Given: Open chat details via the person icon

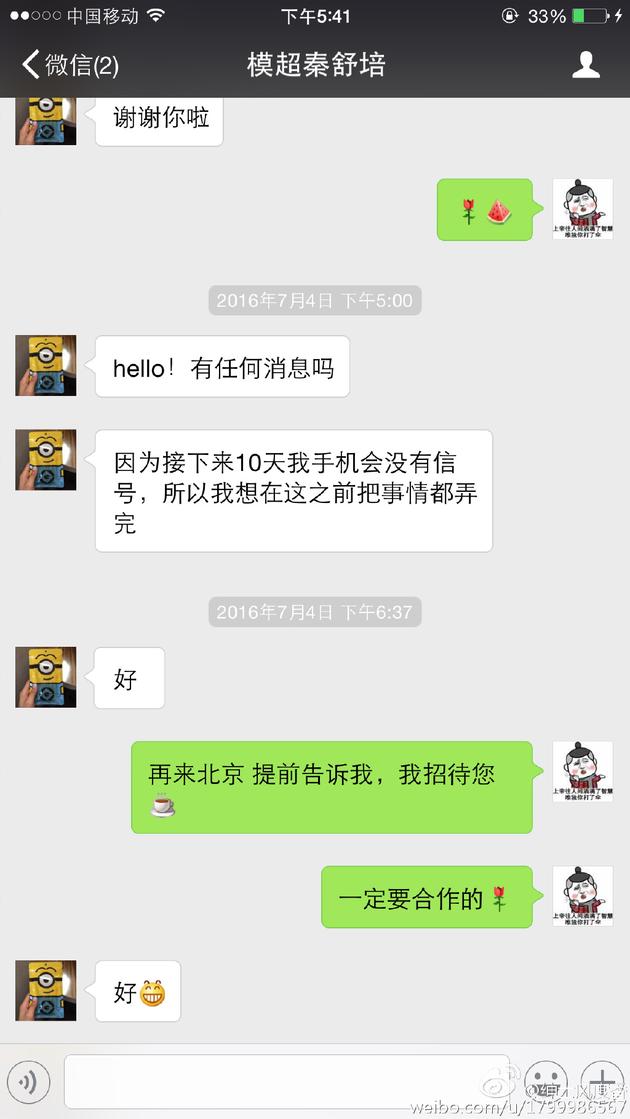Looking at the screenshot, I should 586,65.
